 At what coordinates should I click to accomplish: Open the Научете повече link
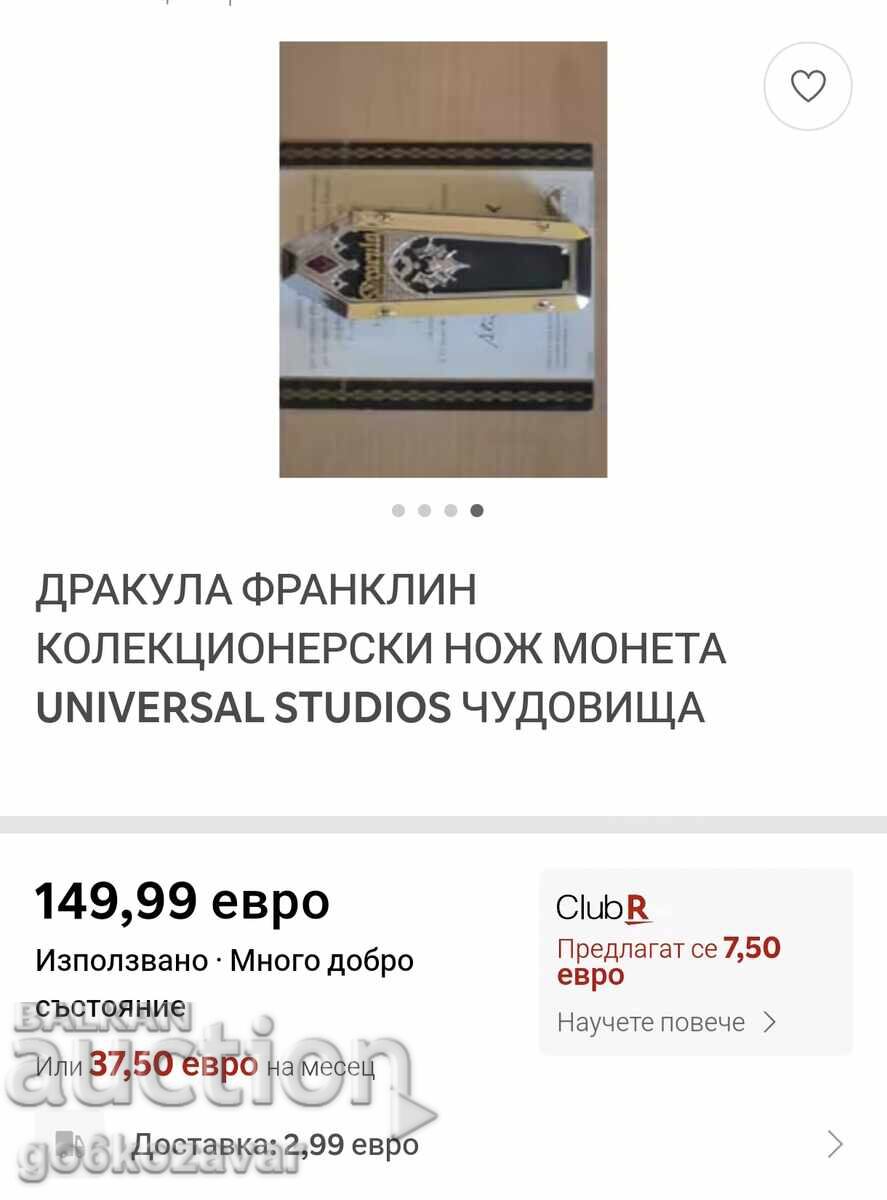[650, 1022]
